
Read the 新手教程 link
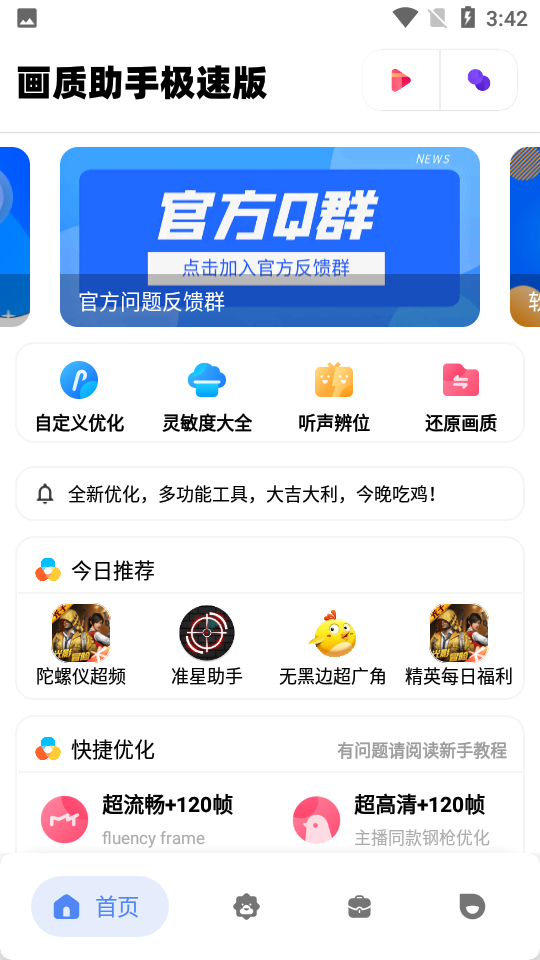coord(422,750)
